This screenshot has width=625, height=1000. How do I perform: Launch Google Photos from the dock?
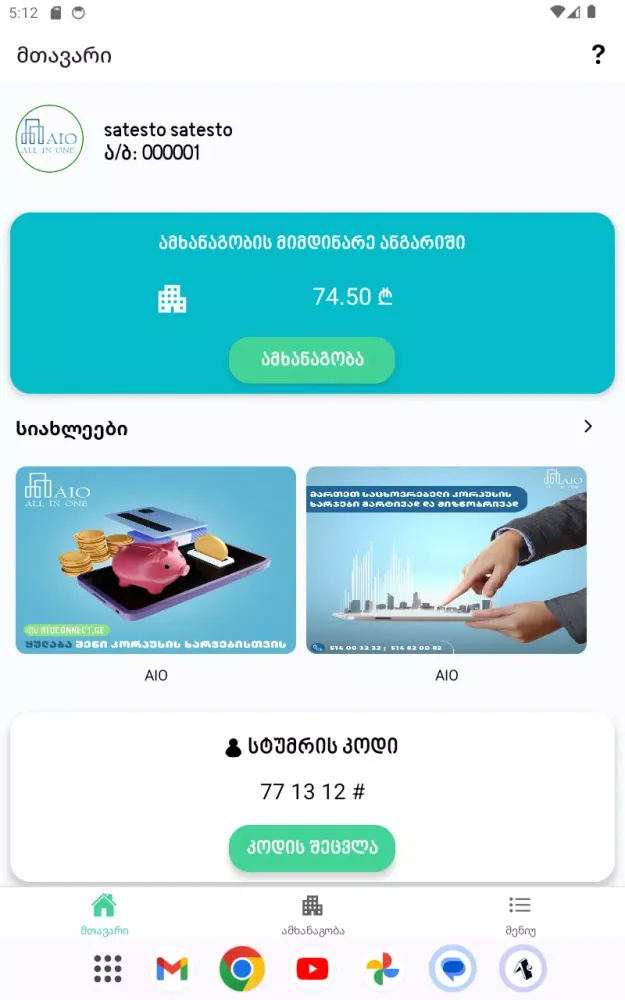(382, 968)
